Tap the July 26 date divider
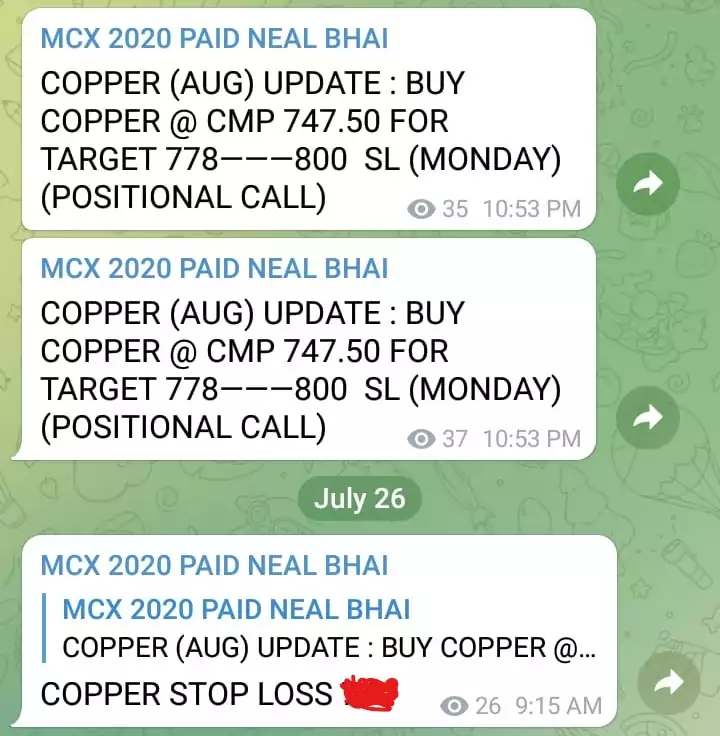720x736 pixels. click(360, 499)
